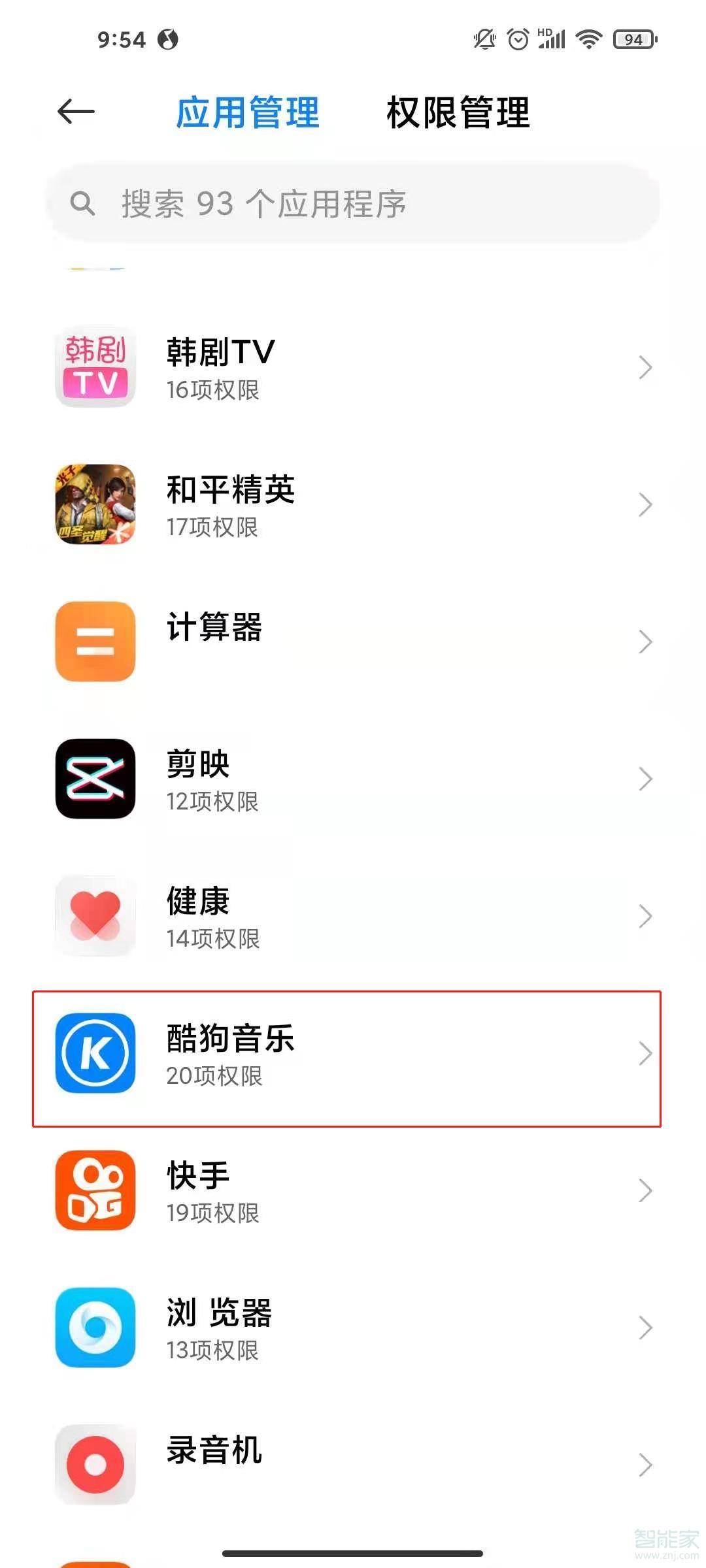The height and width of the screenshot is (1568, 706).
Task: Open the 和平精英 app entry
Action: click(x=353, y=505)
